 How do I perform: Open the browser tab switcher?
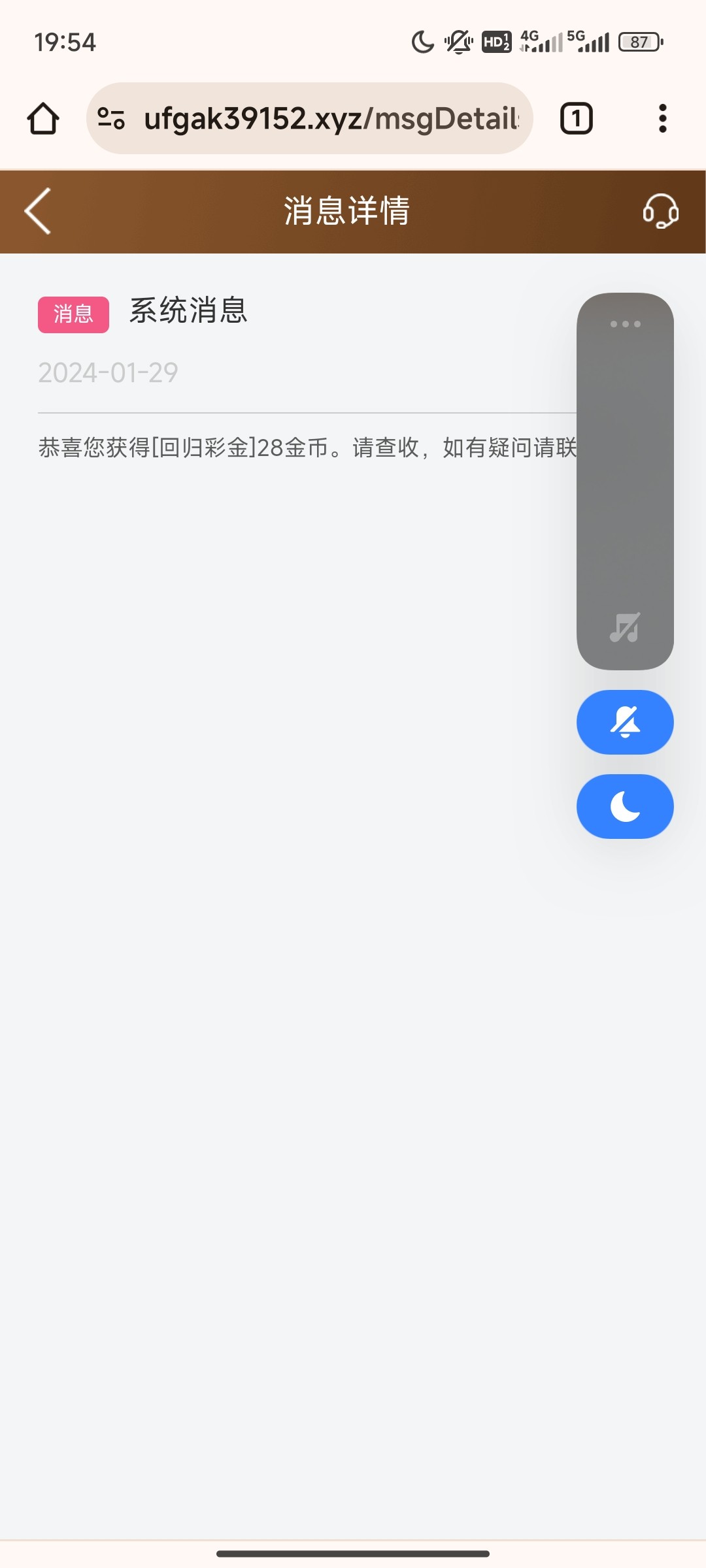576,119
